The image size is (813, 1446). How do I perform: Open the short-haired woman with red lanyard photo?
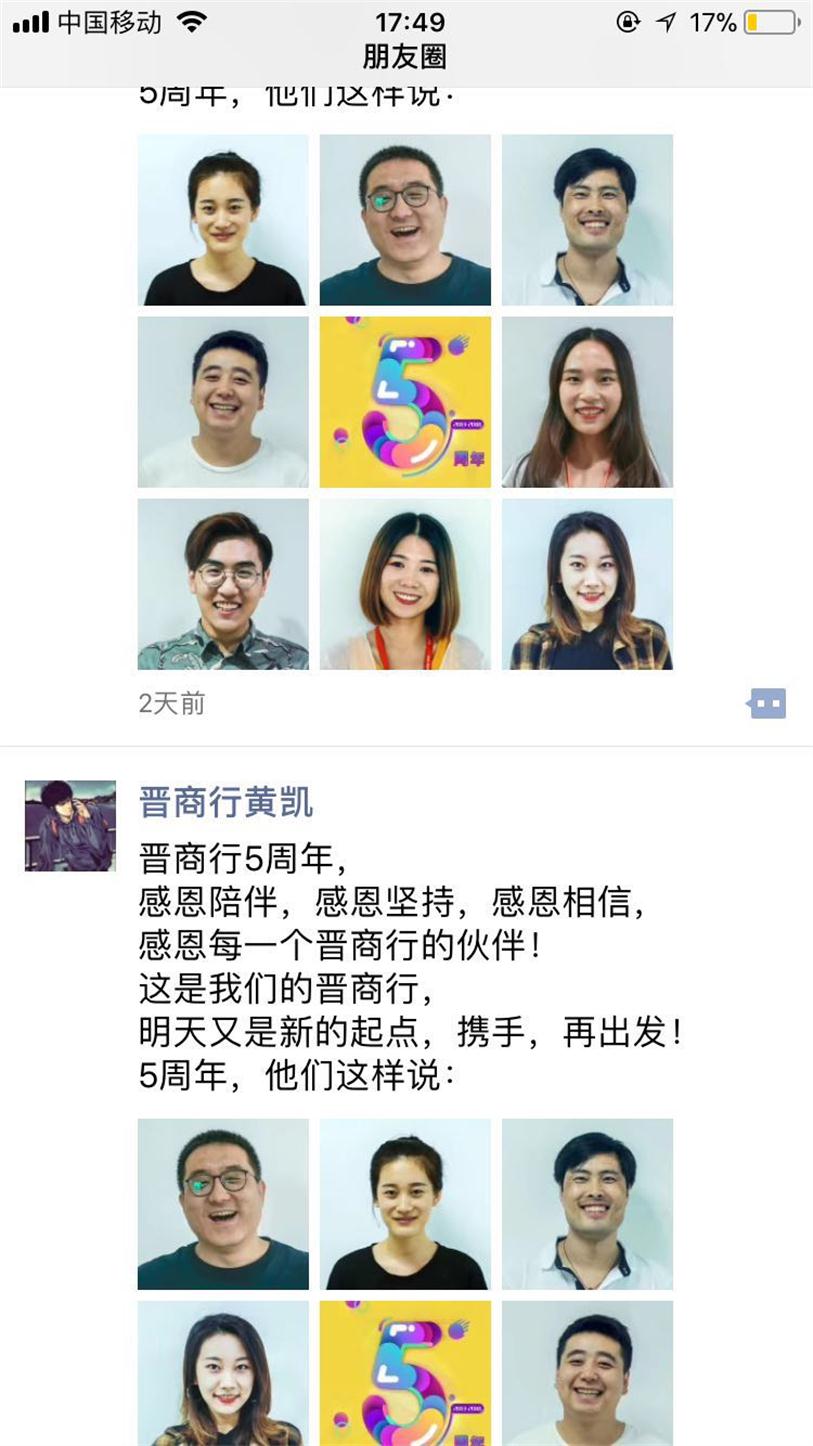click(405, 584)
